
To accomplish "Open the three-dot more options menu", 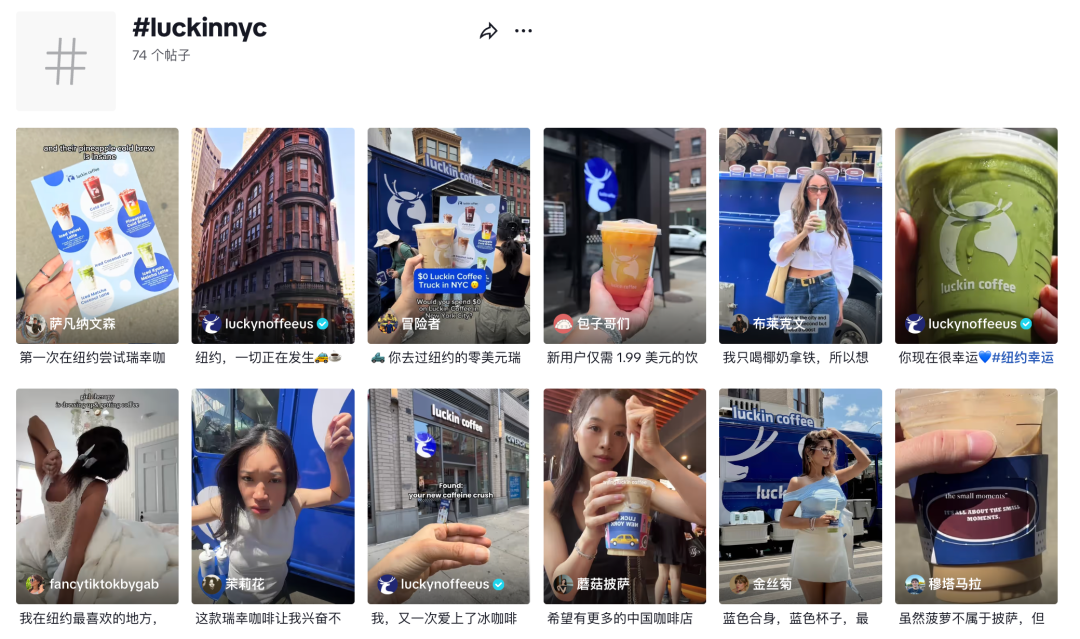I will tap(523, 31).
